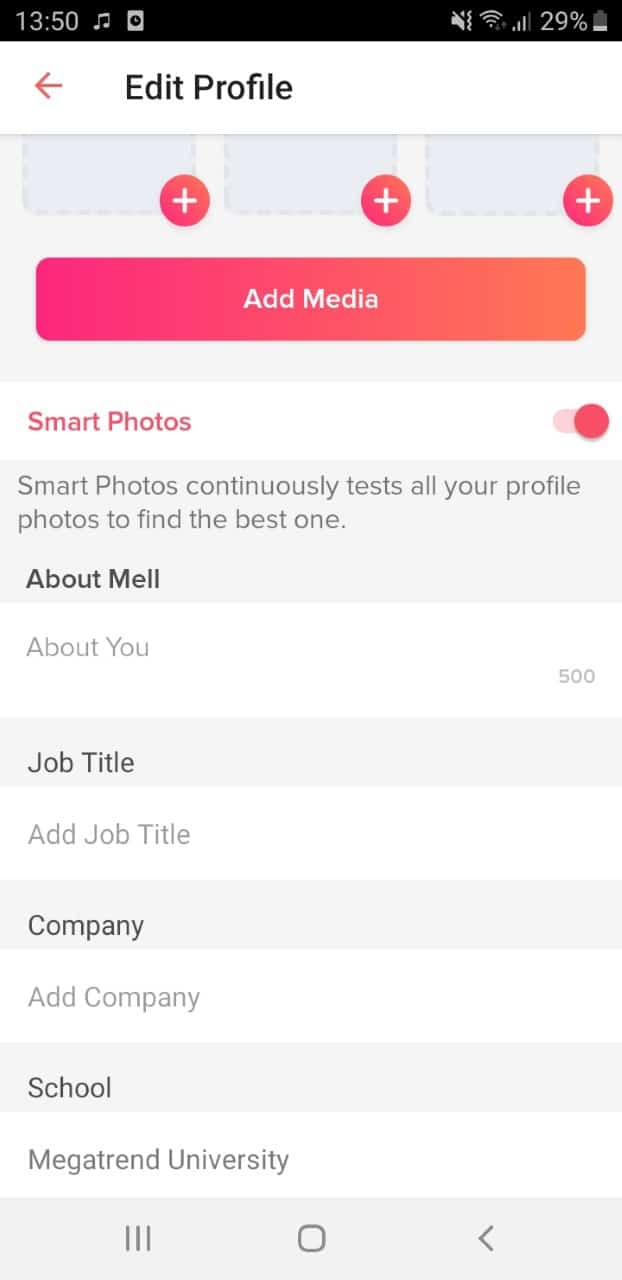Open the Megatrend University school entry
This screenshot has width=622, height=1280.
click(x=311, y=1158)
